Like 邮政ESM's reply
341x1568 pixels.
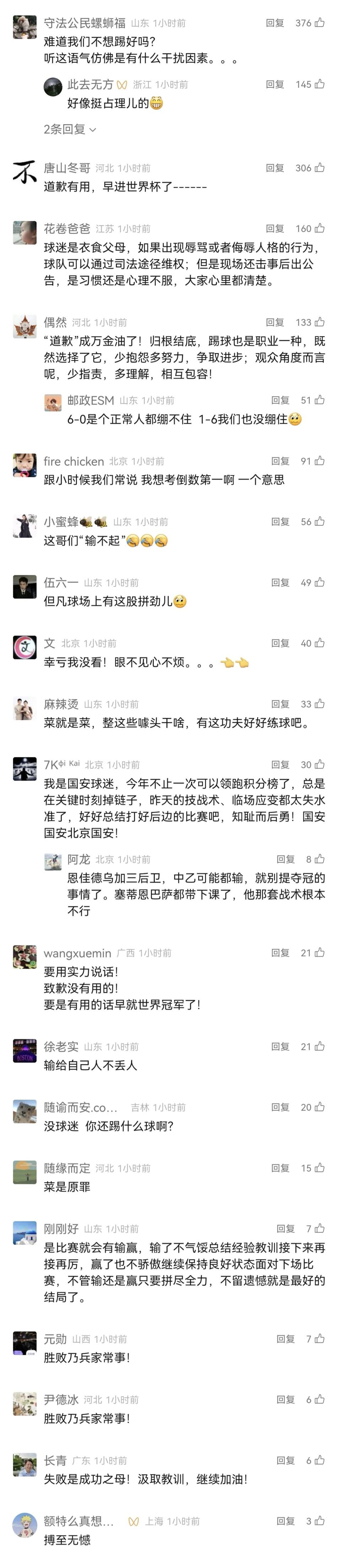point(319,401)
